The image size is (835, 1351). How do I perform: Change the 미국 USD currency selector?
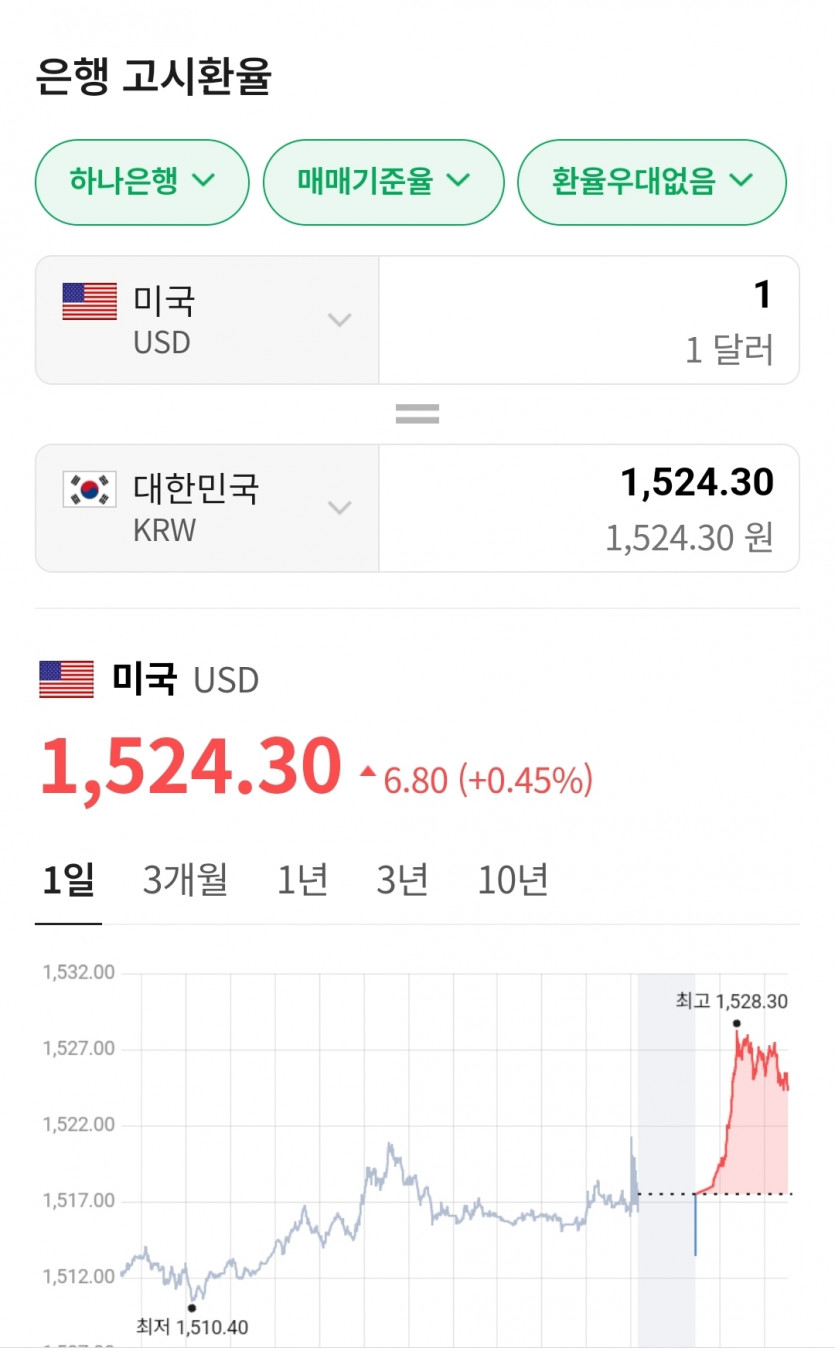click(x=207, y=320)
